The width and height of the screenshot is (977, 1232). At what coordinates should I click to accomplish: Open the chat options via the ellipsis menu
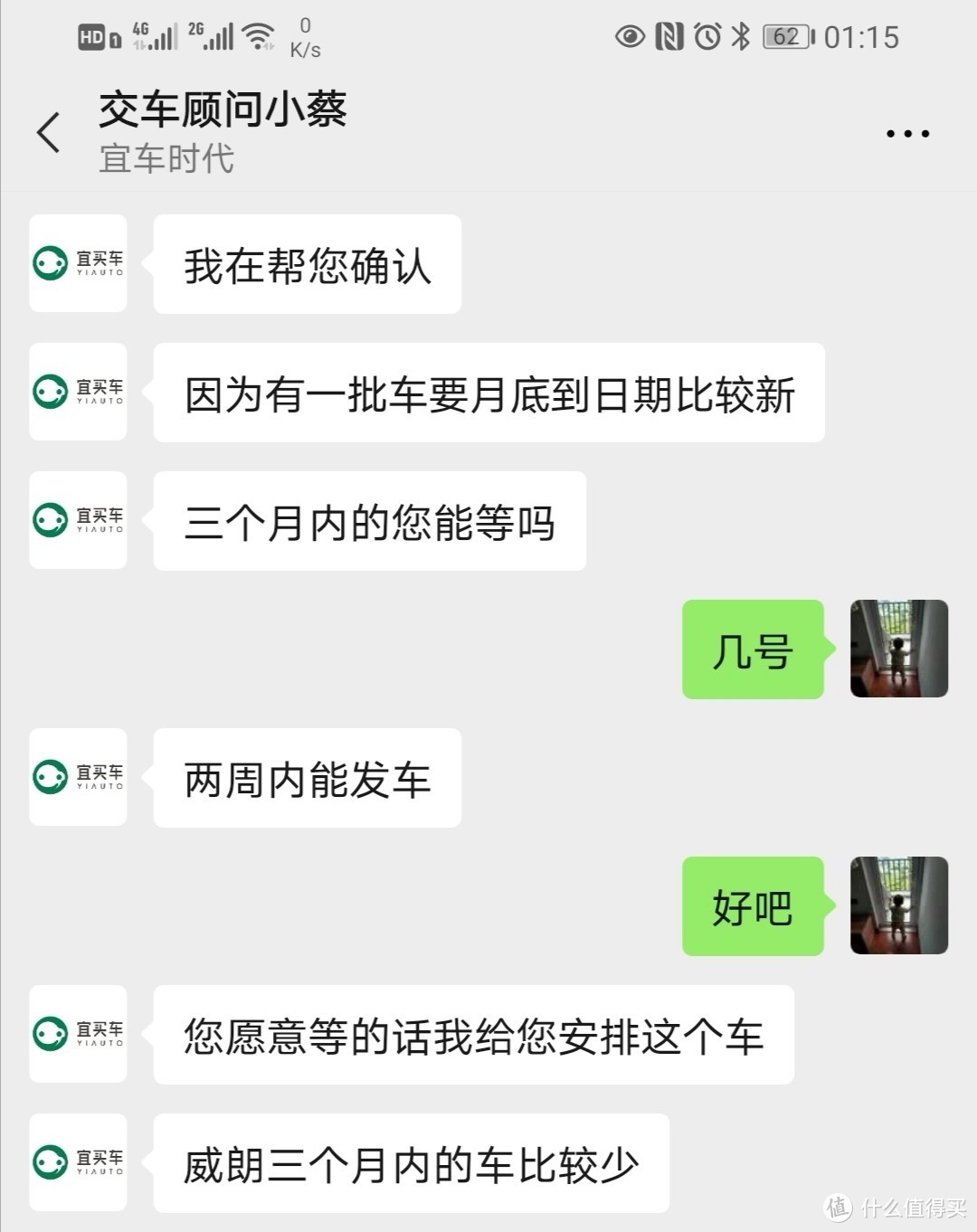[906, 132]
